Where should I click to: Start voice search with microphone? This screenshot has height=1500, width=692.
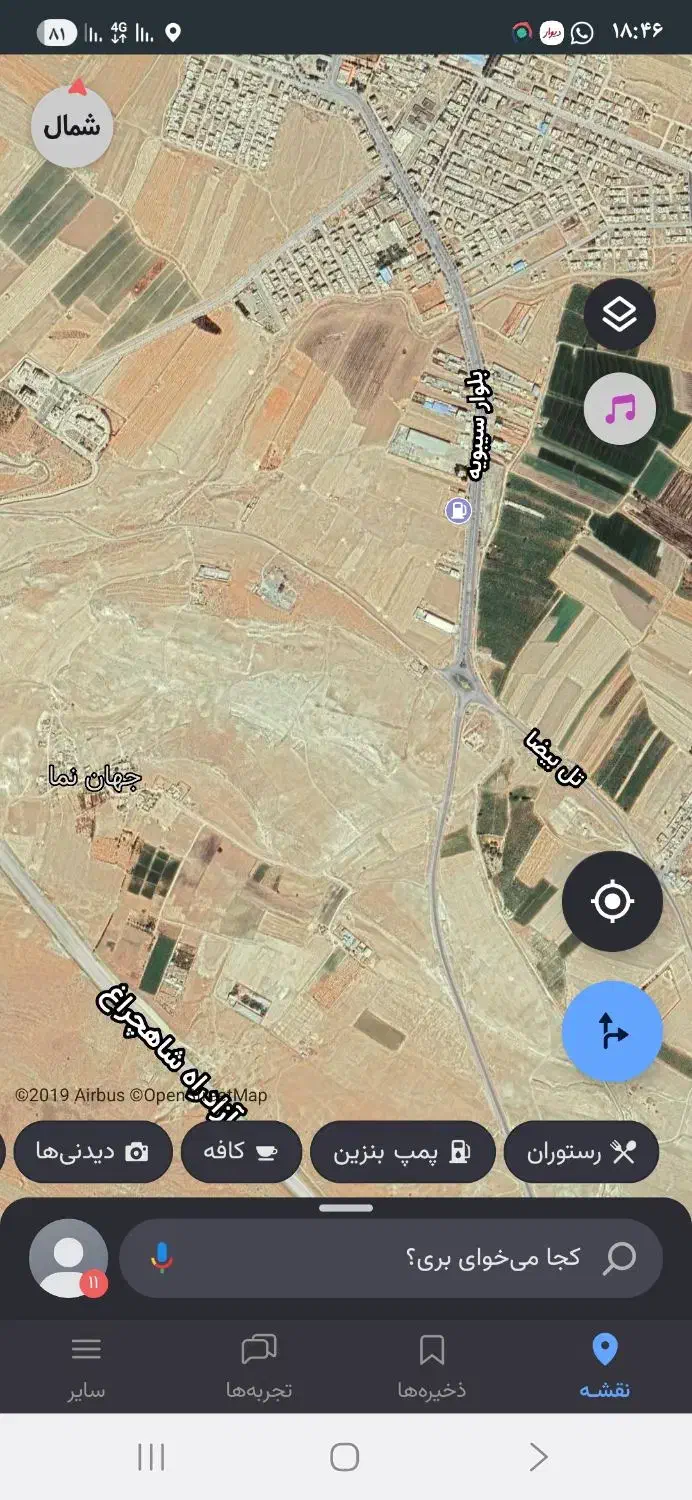point(162,1258)
